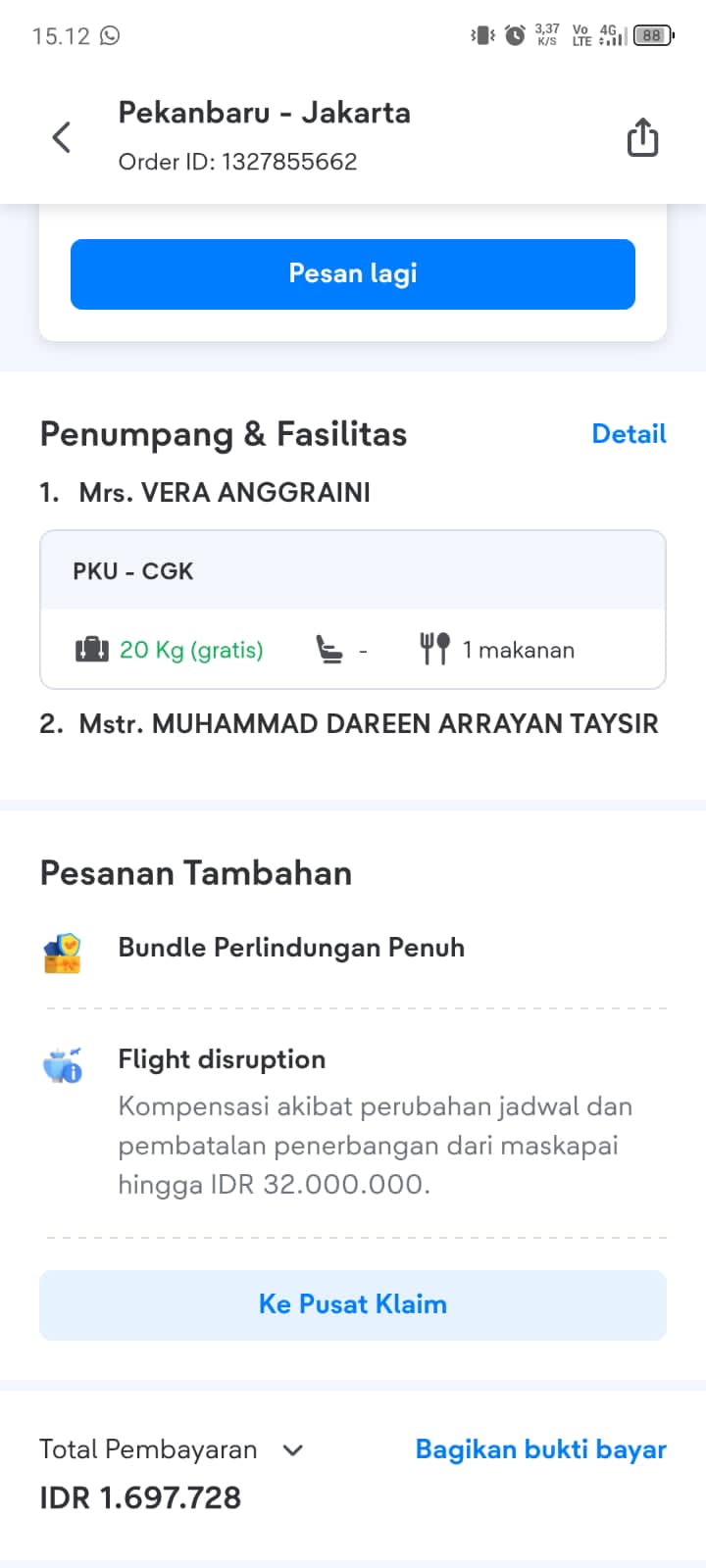Image resolution: width=706 pixels, height=1568 pixels.
Task: Open the Bundle Perlindungan Penuh item
Action: pyautogui.click(x=290, y=948)
